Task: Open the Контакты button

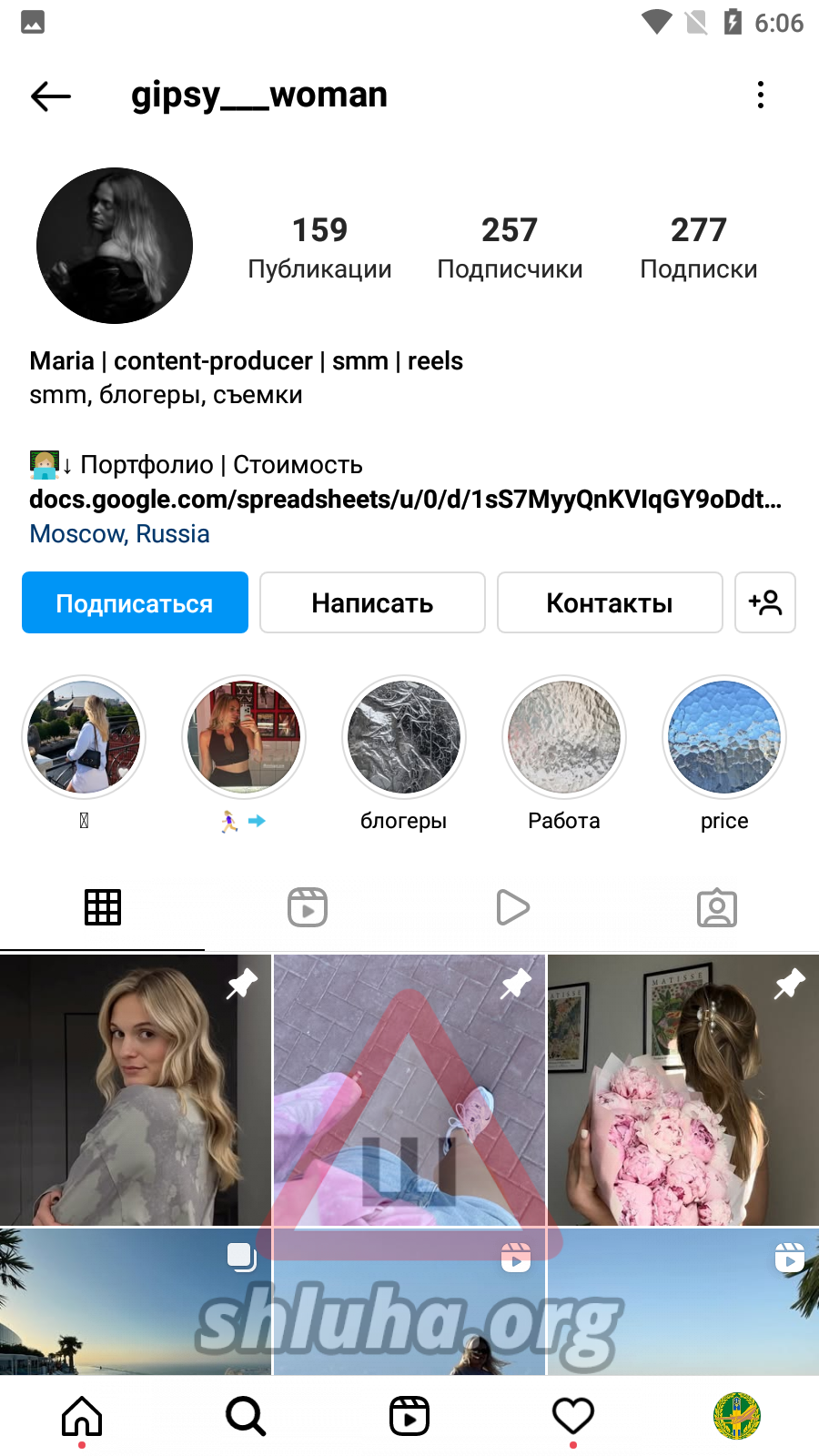Action: click(610, 602)
